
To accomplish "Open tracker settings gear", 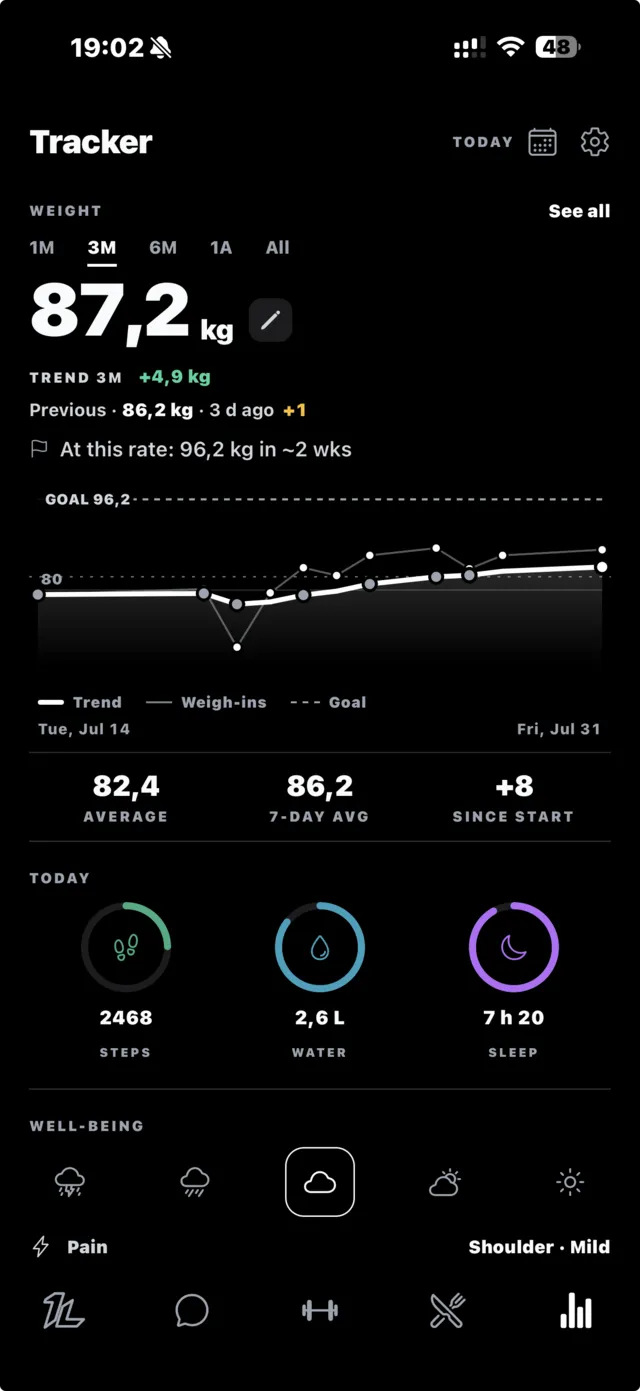I will pos(595,142).
